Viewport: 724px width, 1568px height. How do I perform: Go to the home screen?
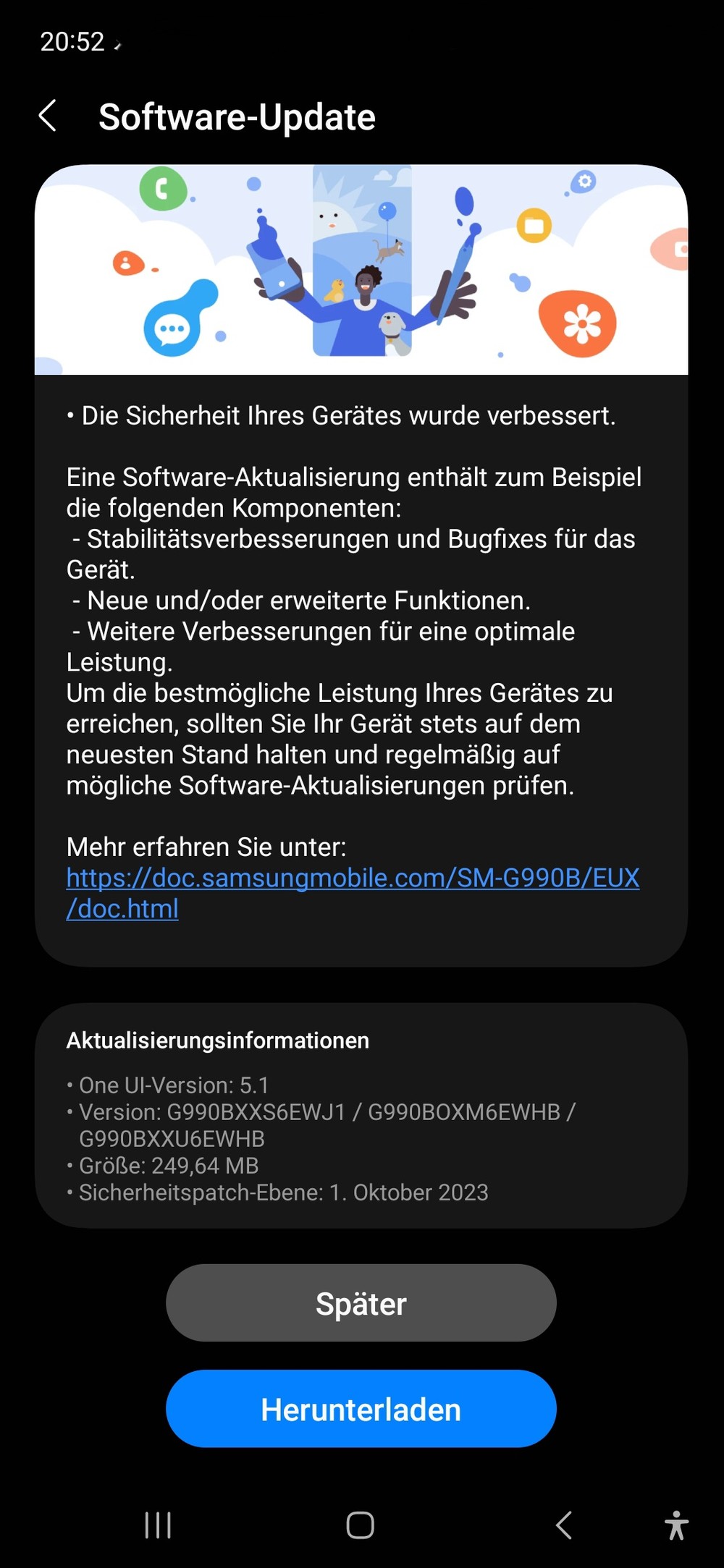pos(360,1525)
